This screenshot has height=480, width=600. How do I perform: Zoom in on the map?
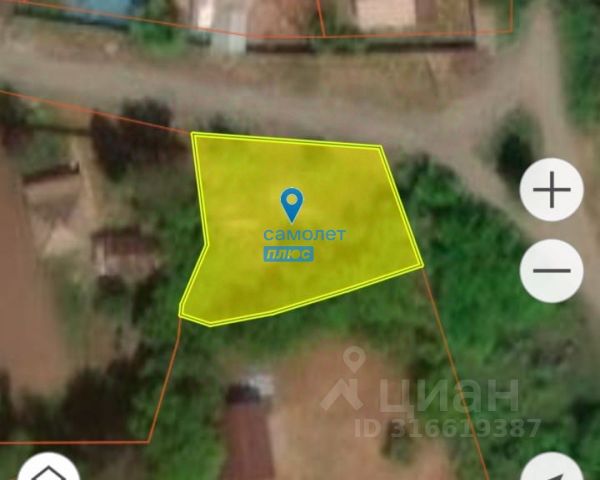point(551,190)
